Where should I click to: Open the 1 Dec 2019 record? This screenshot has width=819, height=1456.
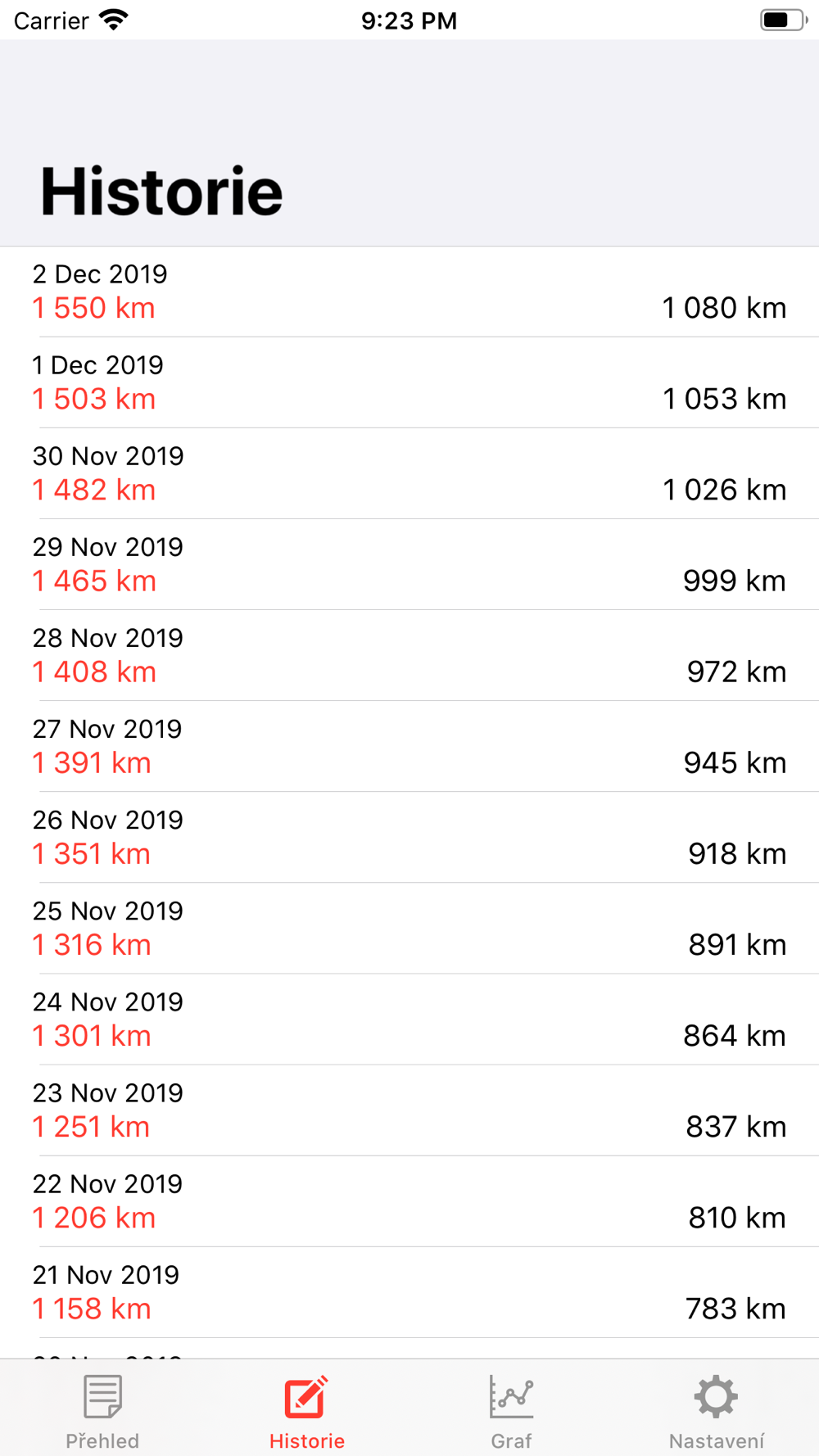409,382
